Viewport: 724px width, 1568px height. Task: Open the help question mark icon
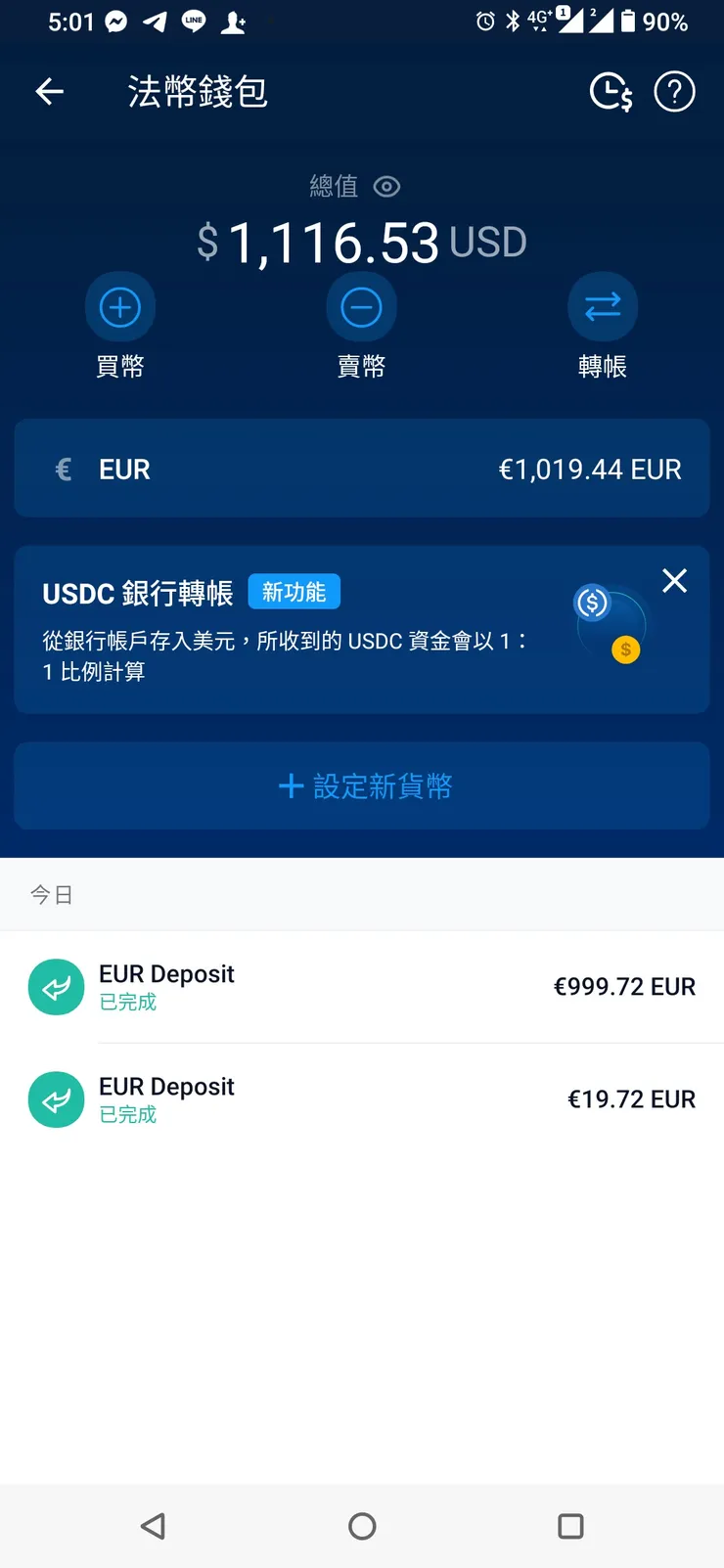click(674, 91)
